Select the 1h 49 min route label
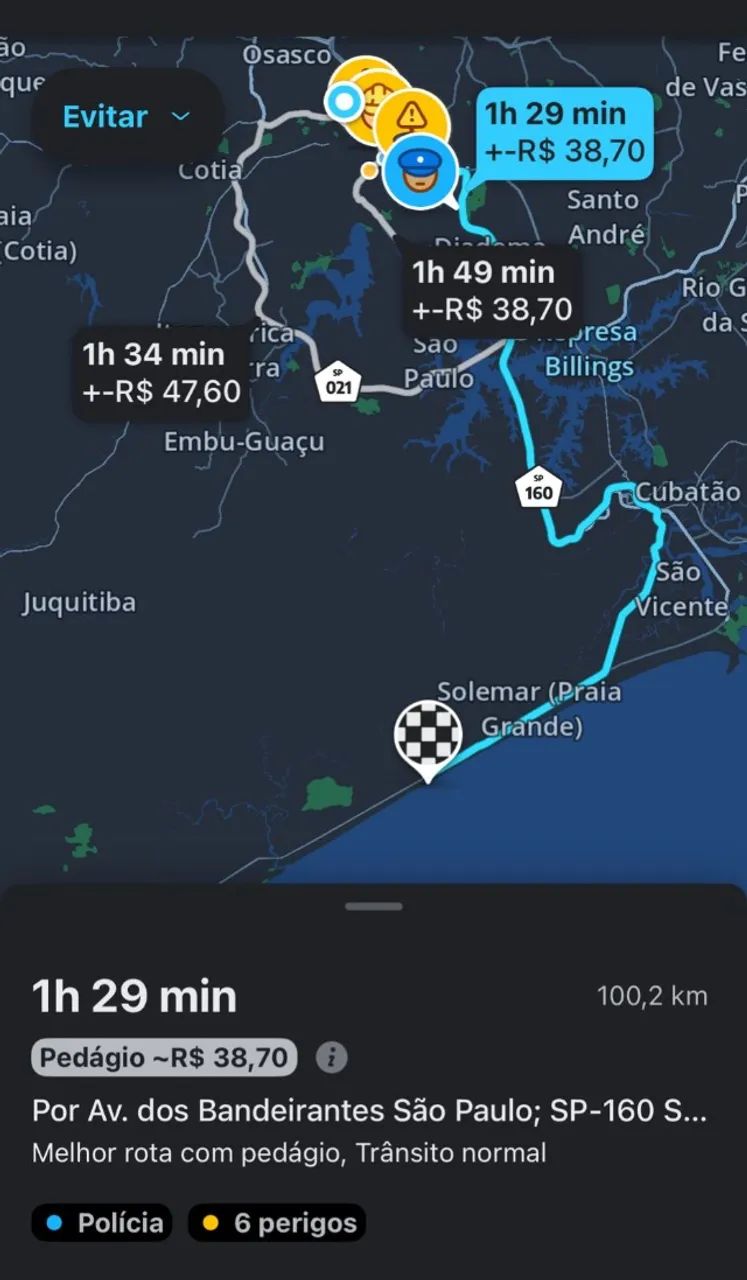This screenshot has width=747, height=1280. tap(492, 290)
